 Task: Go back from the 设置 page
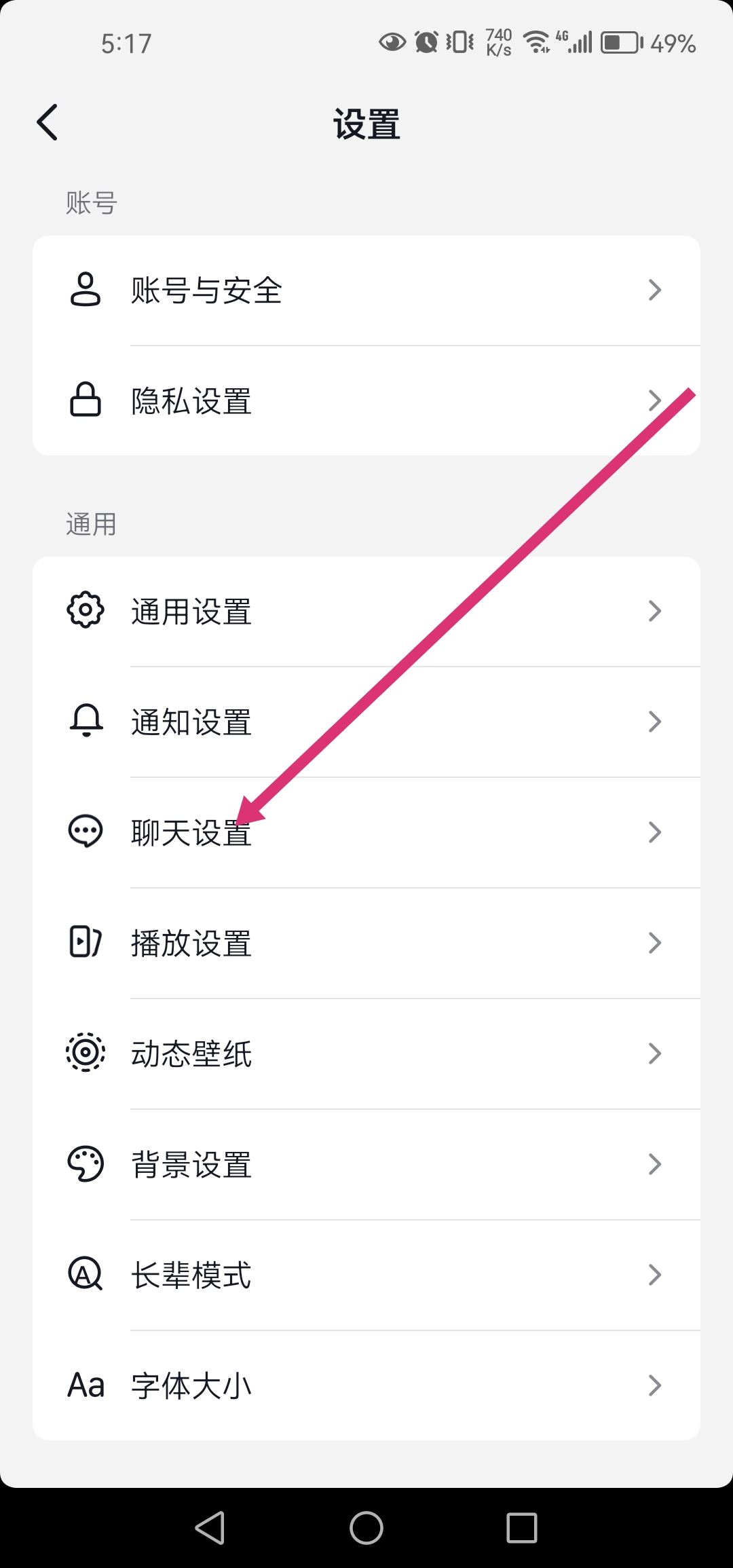pyautogui.click(x=48, y=123)
